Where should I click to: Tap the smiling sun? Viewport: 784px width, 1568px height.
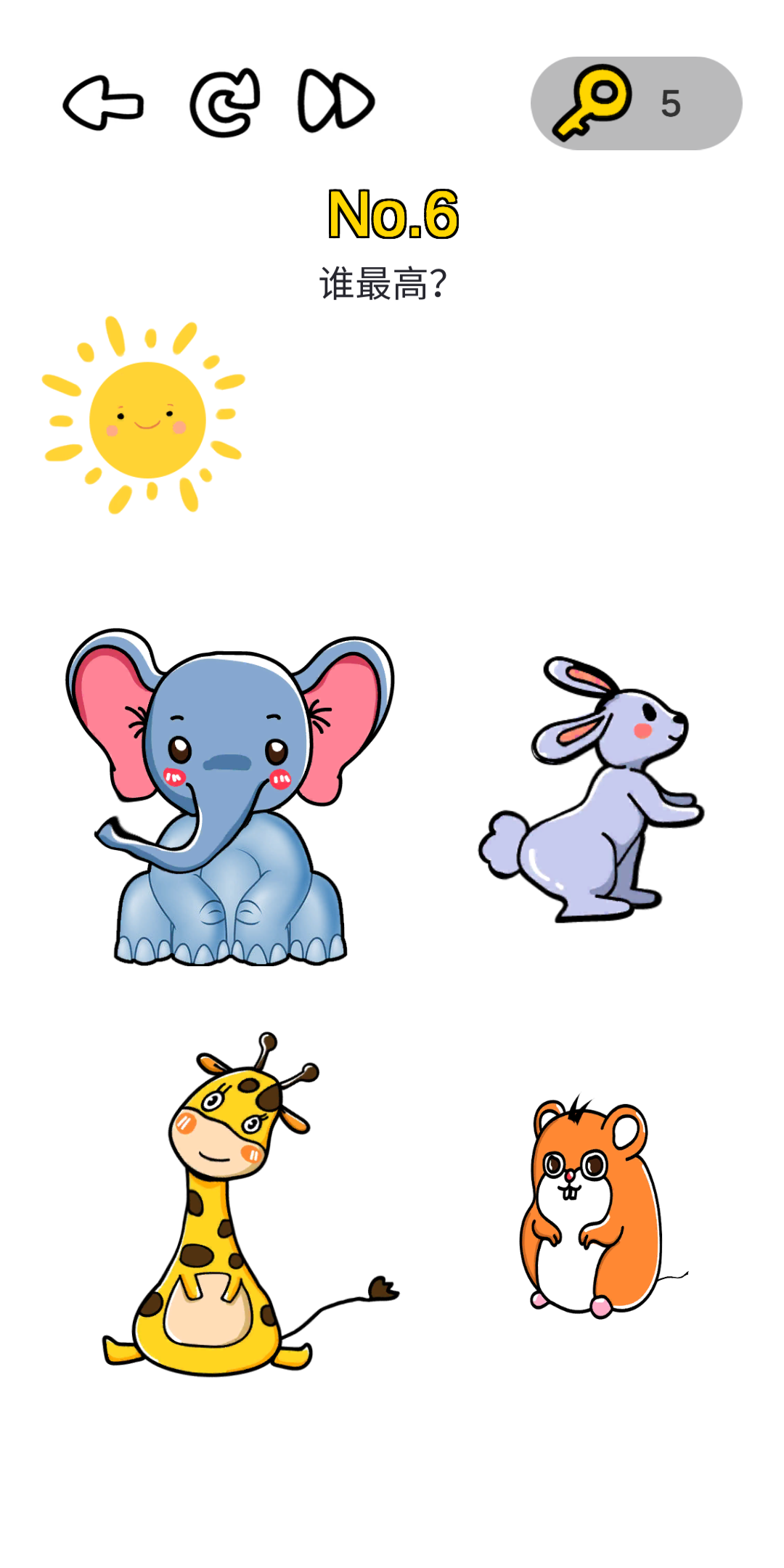(x=147, y=419)
